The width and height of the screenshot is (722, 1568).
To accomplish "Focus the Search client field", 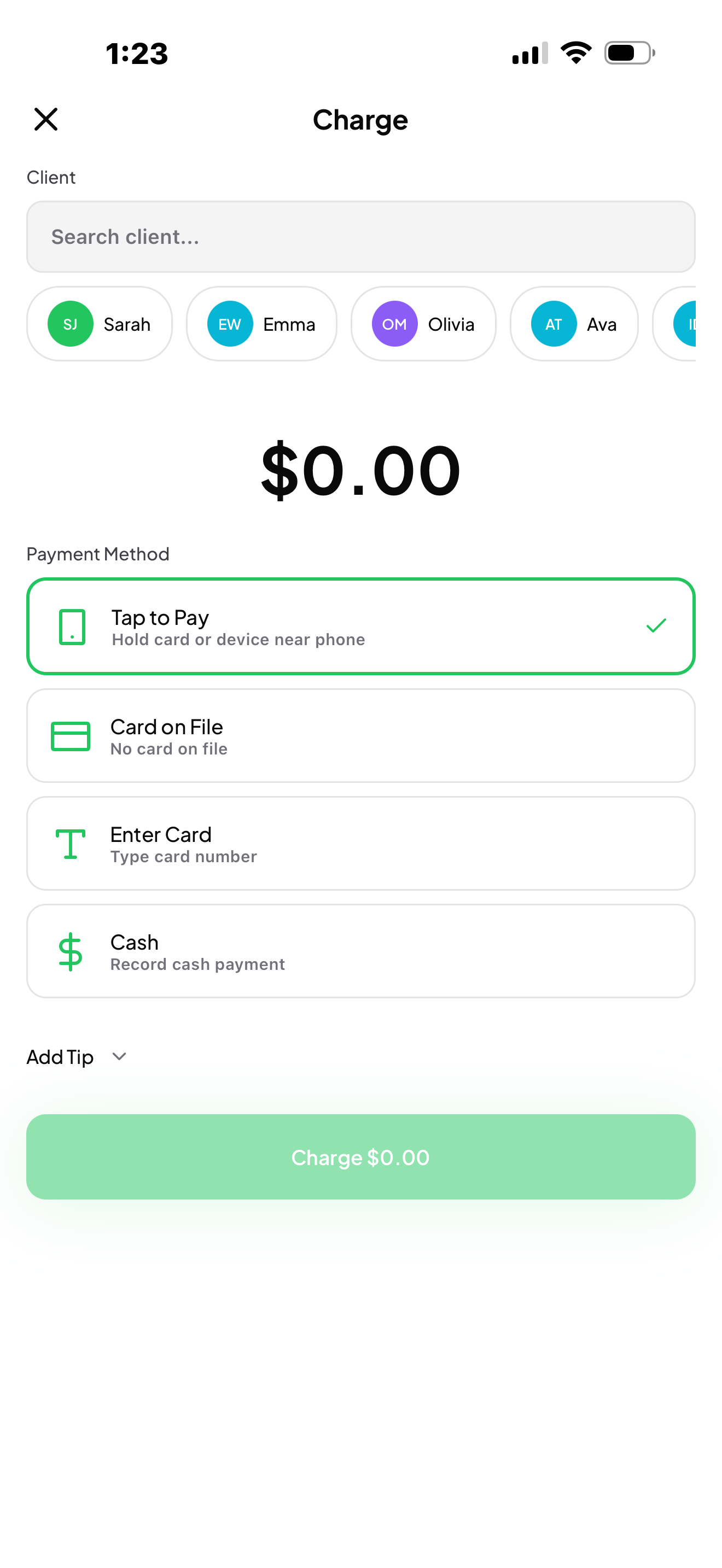I will click(360, 237).
